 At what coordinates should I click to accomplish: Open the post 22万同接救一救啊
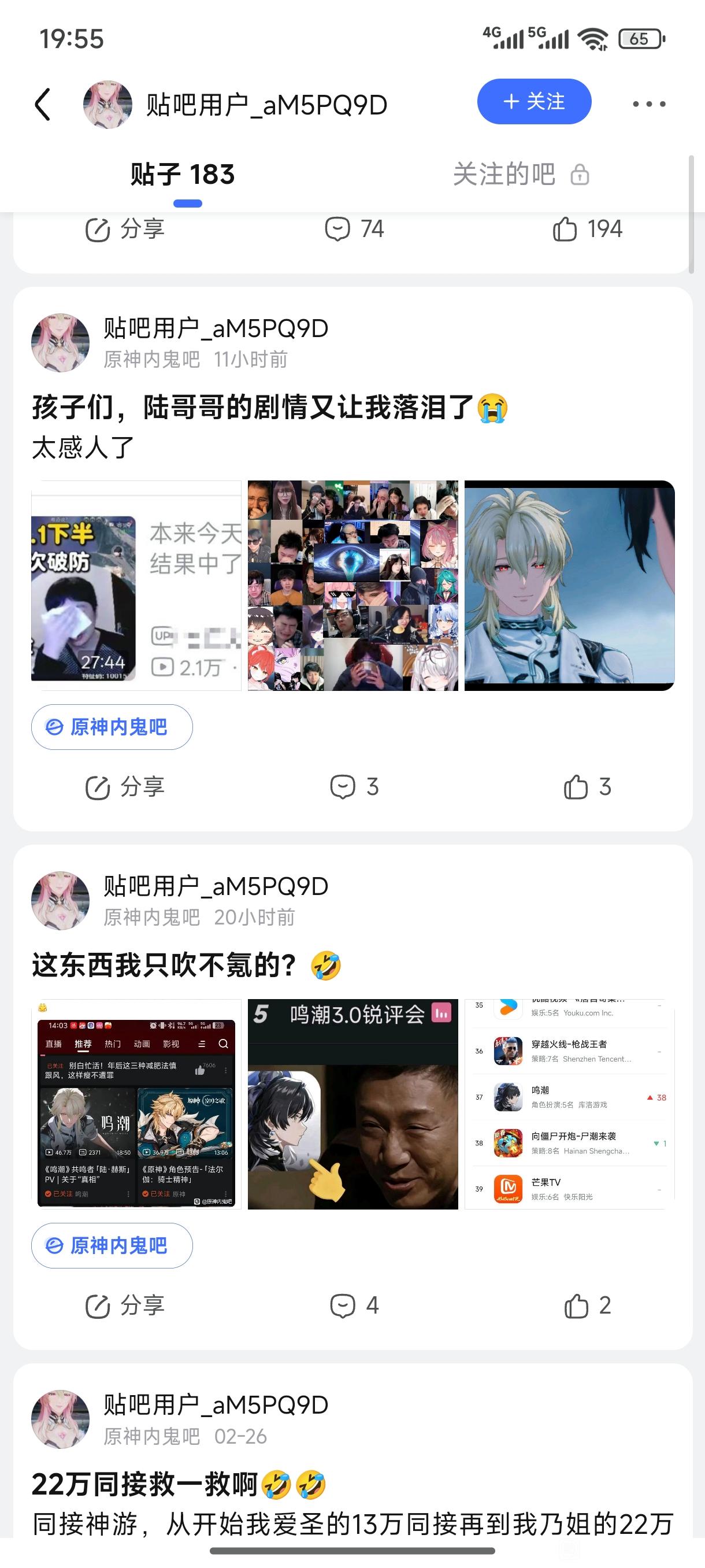pyautogui.click(x=146, y=1484)
